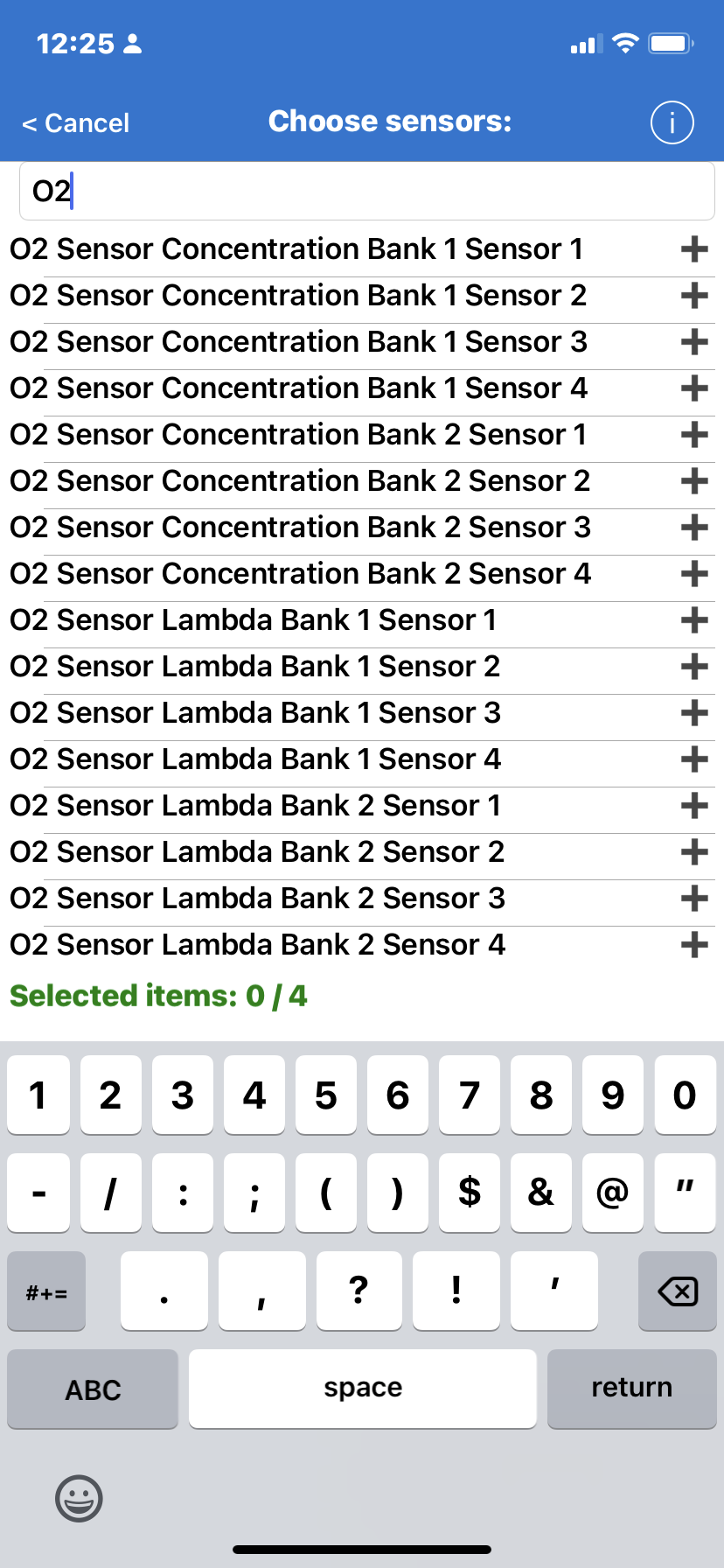Add O2 Sensor Concentration Bank 2 Sensor 1
724x1568 pixels.
[694, 435]
